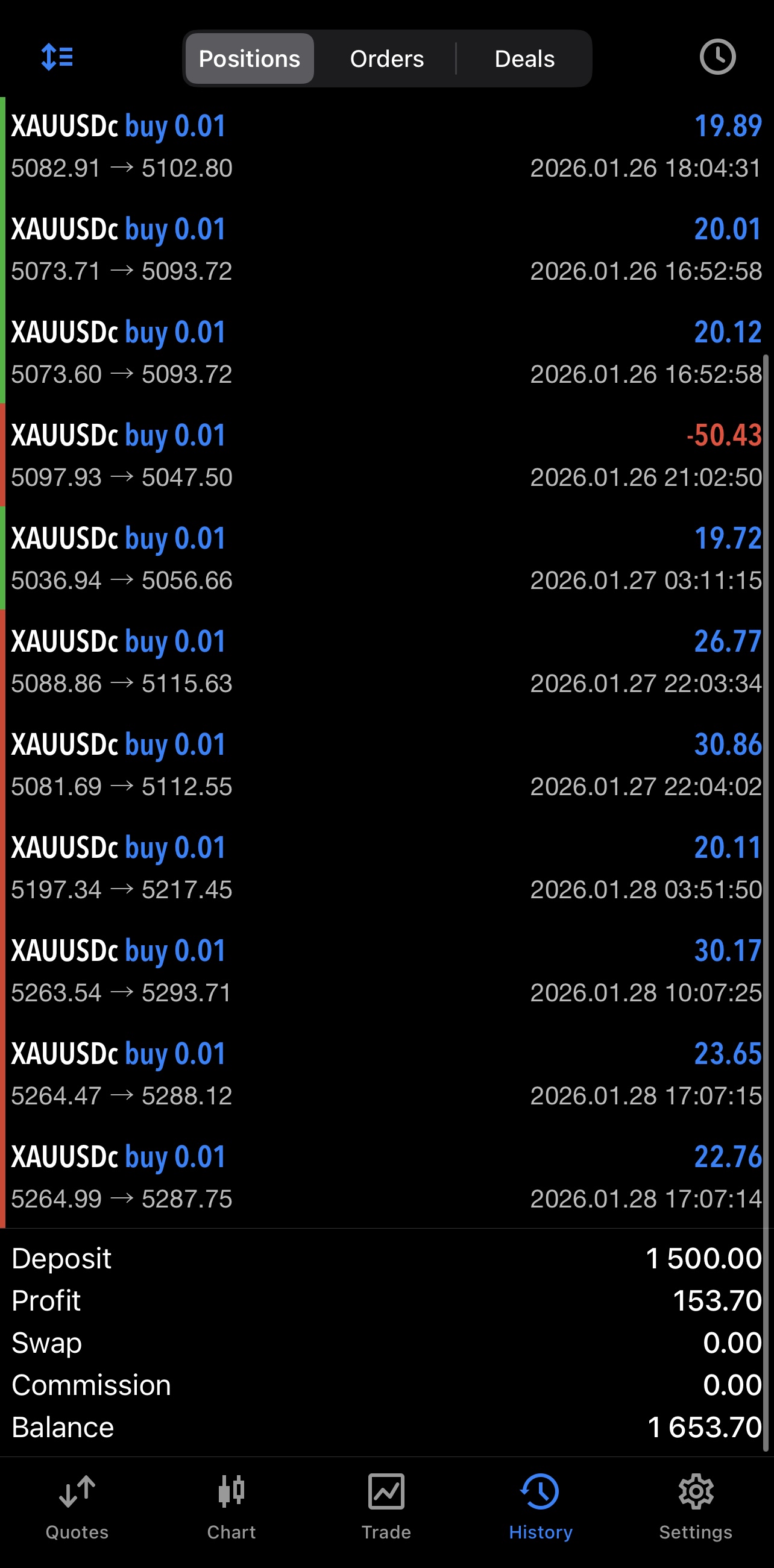Switch to the Orders segment
Viewport: 774px width, 1568px height.
386,59
